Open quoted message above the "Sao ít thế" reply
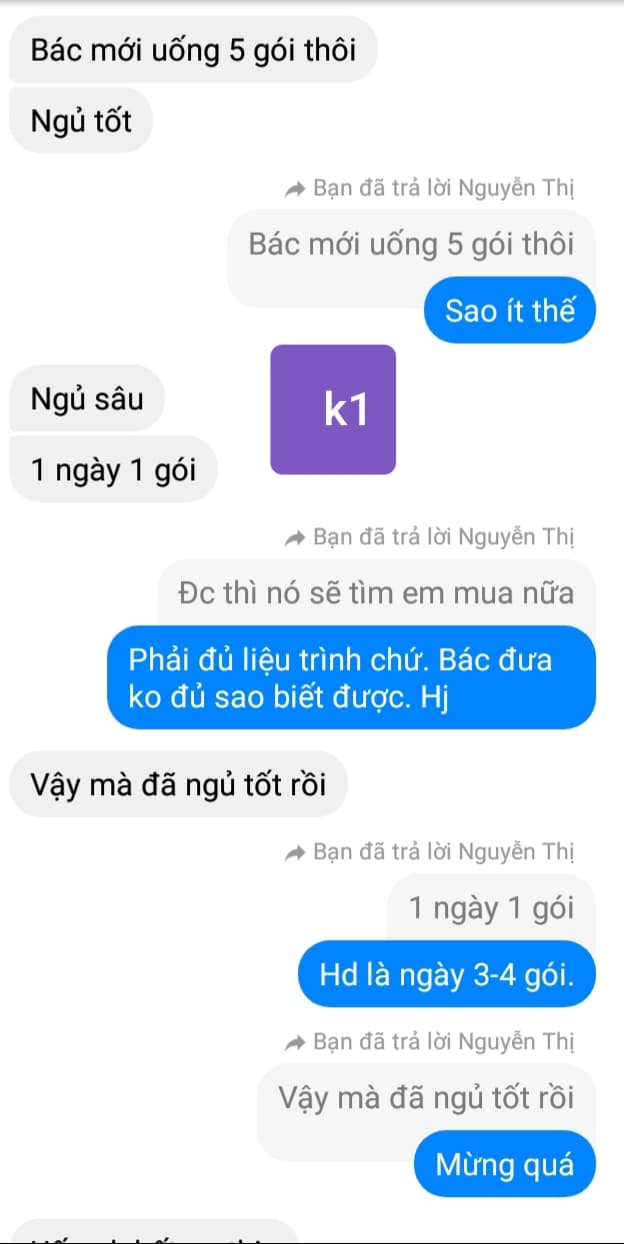This screenshot has width=624, height=1244. [x=411, y=245]
